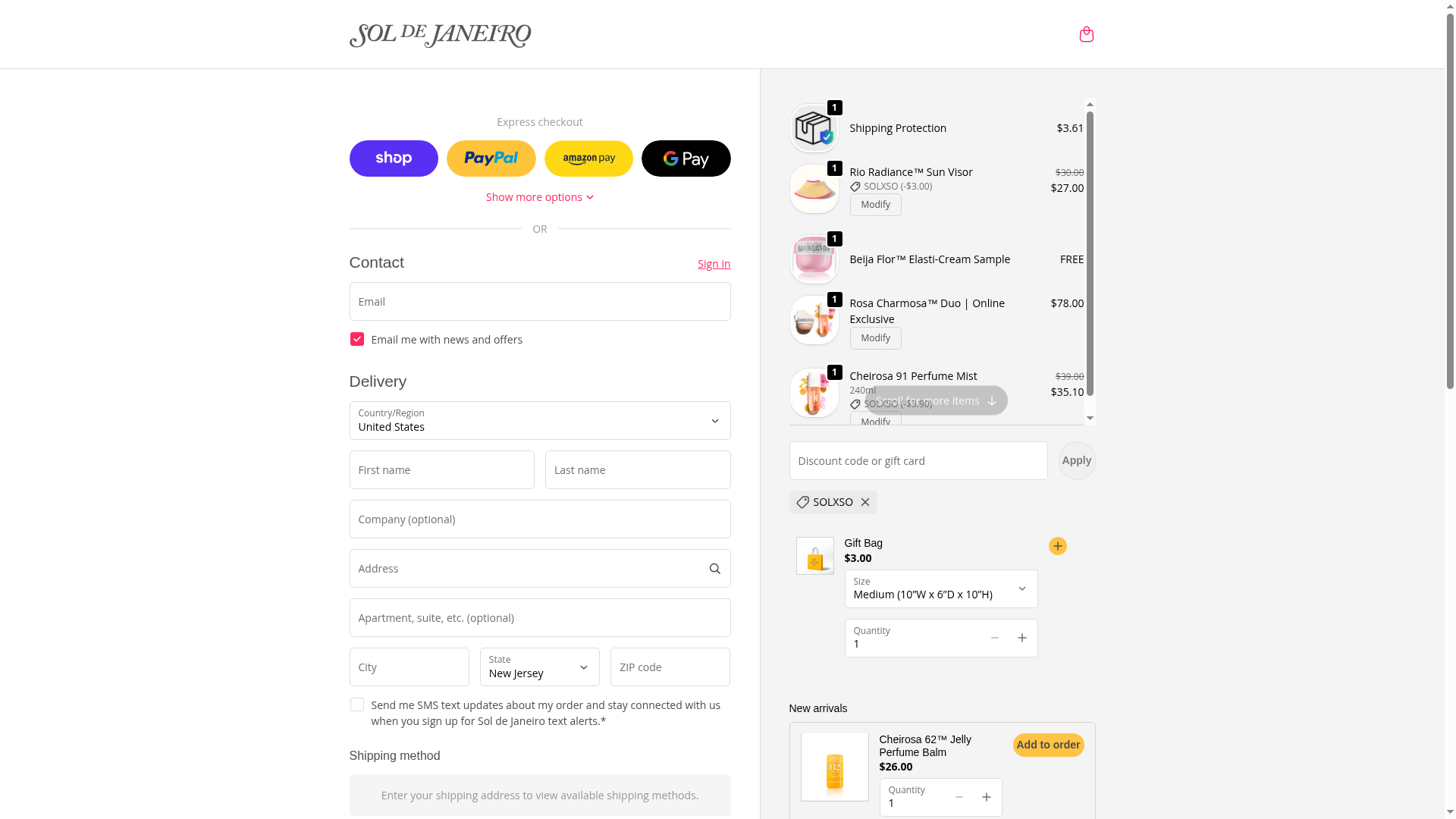
Task: Add the Gift Bag with plus icon
Action: (x=1057, y=546)
